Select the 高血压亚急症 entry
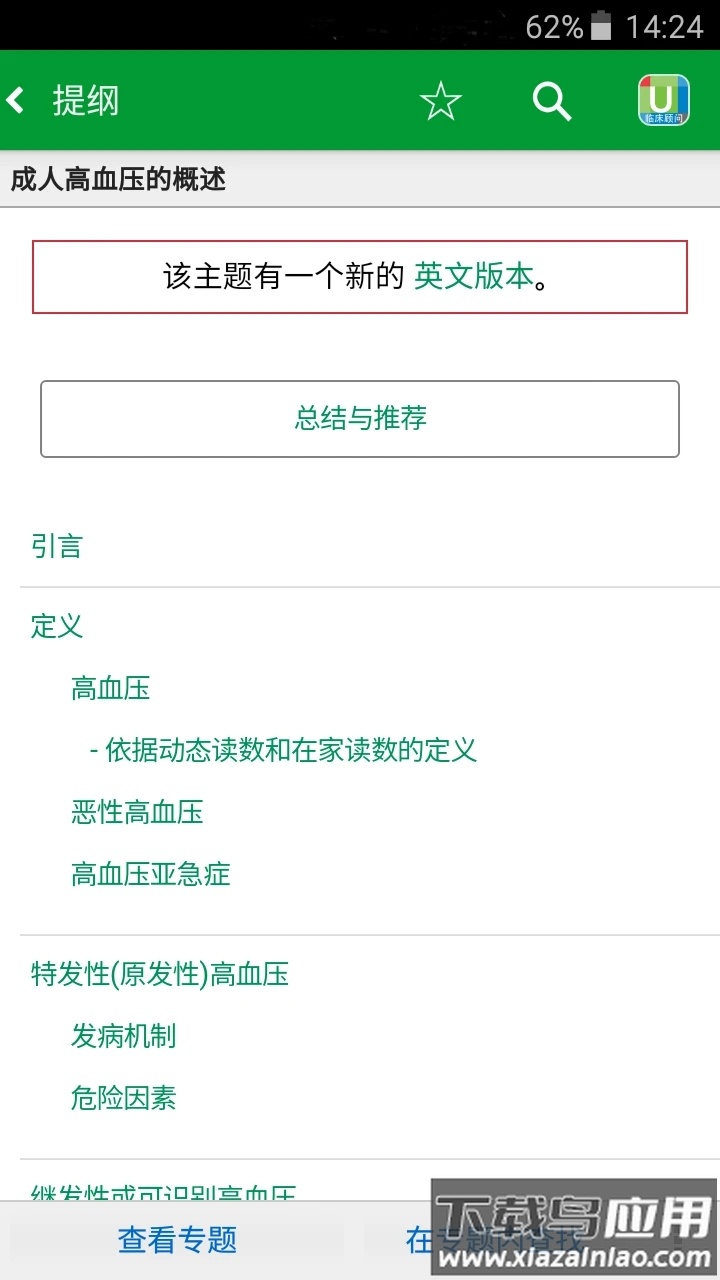 point(148,874)
